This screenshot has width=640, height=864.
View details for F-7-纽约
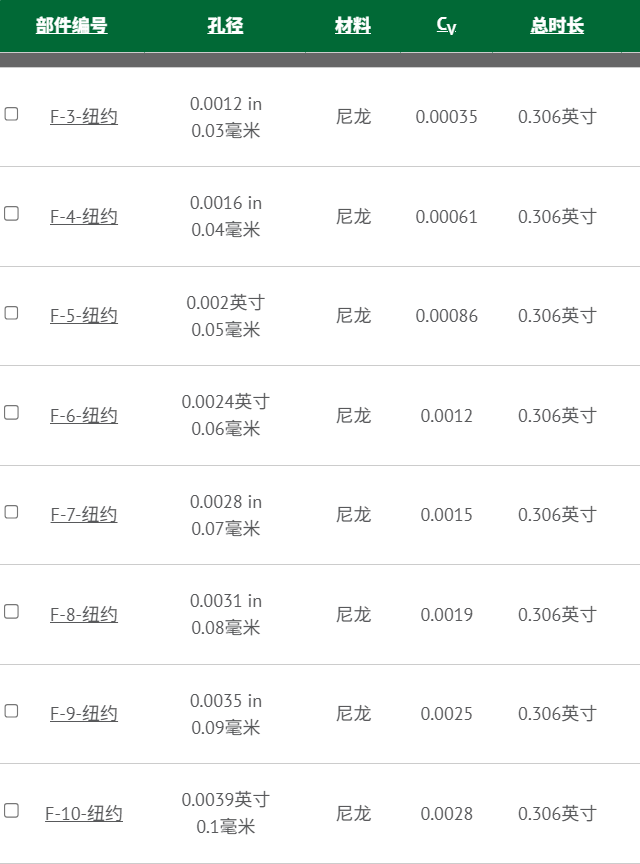84,515
